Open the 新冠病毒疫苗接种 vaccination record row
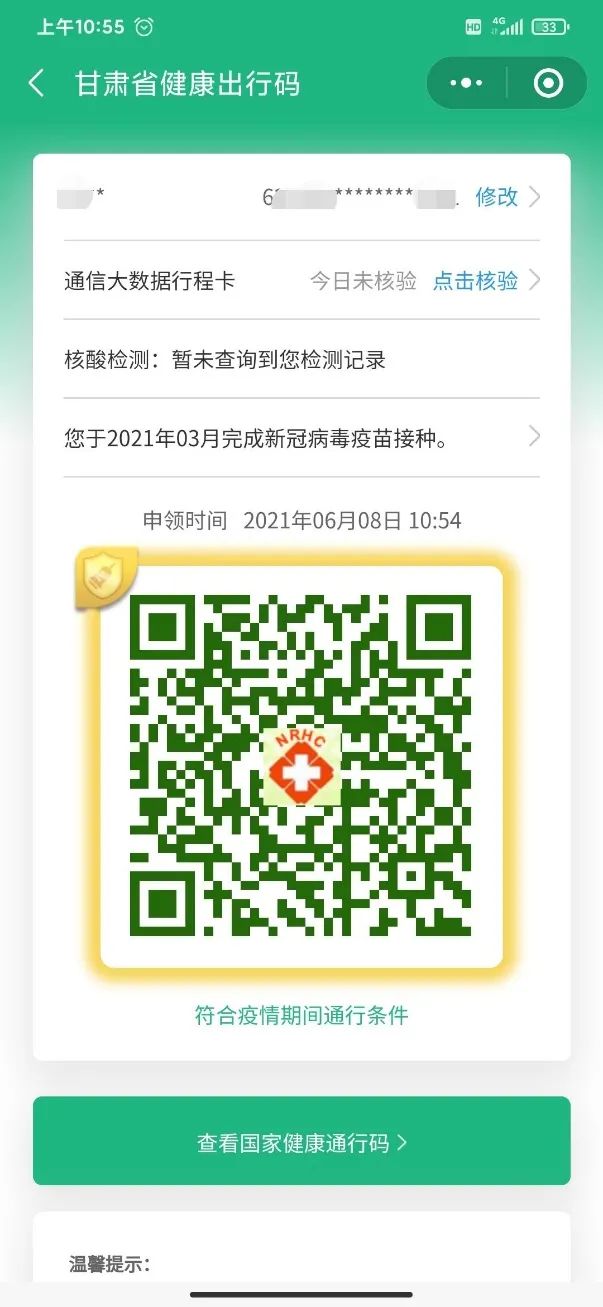Image resolution: width=603 pixels, height=1307 pixels. 301,437
